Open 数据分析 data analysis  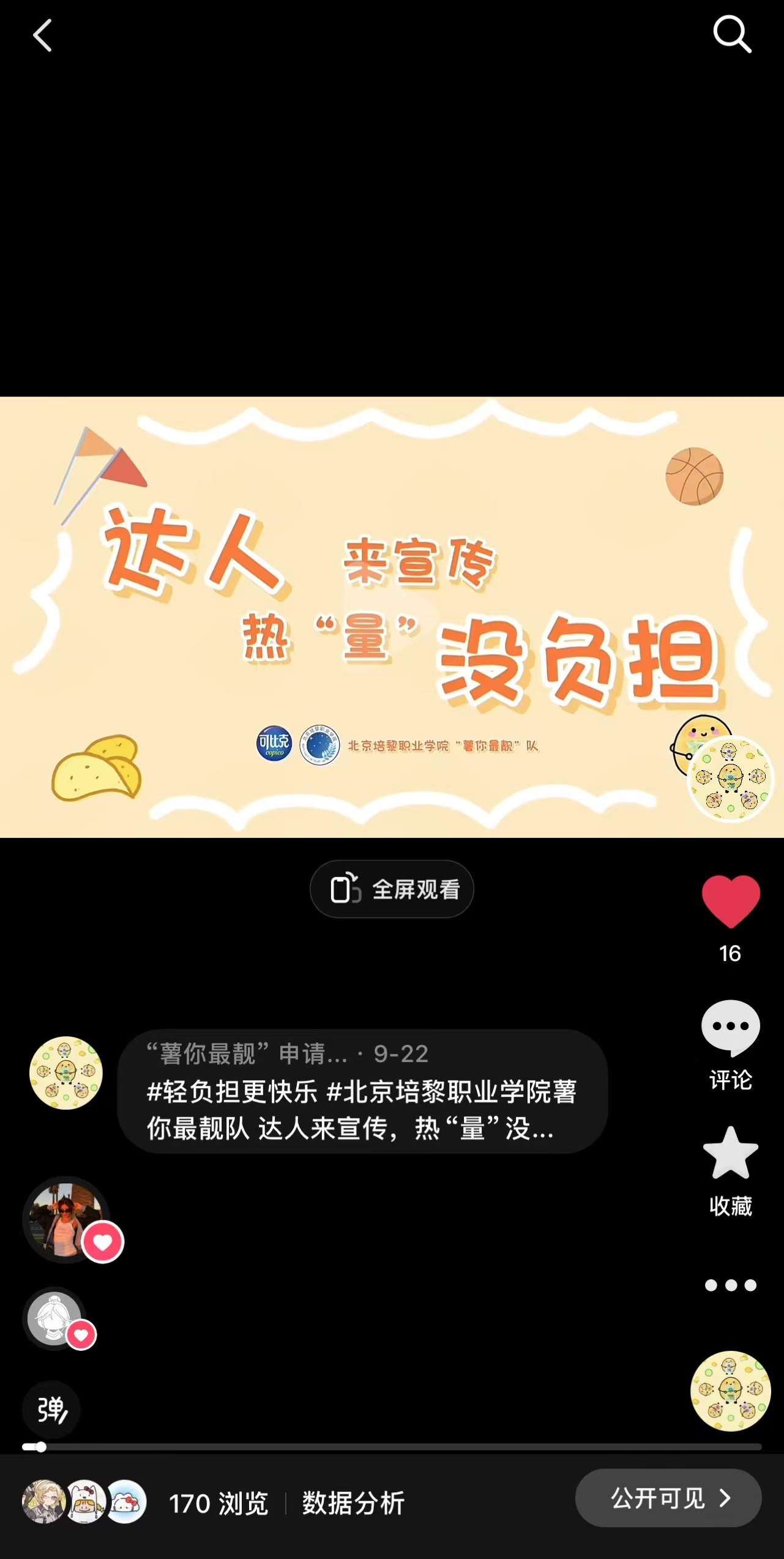pyautogui.click(x=353, y=1503)
